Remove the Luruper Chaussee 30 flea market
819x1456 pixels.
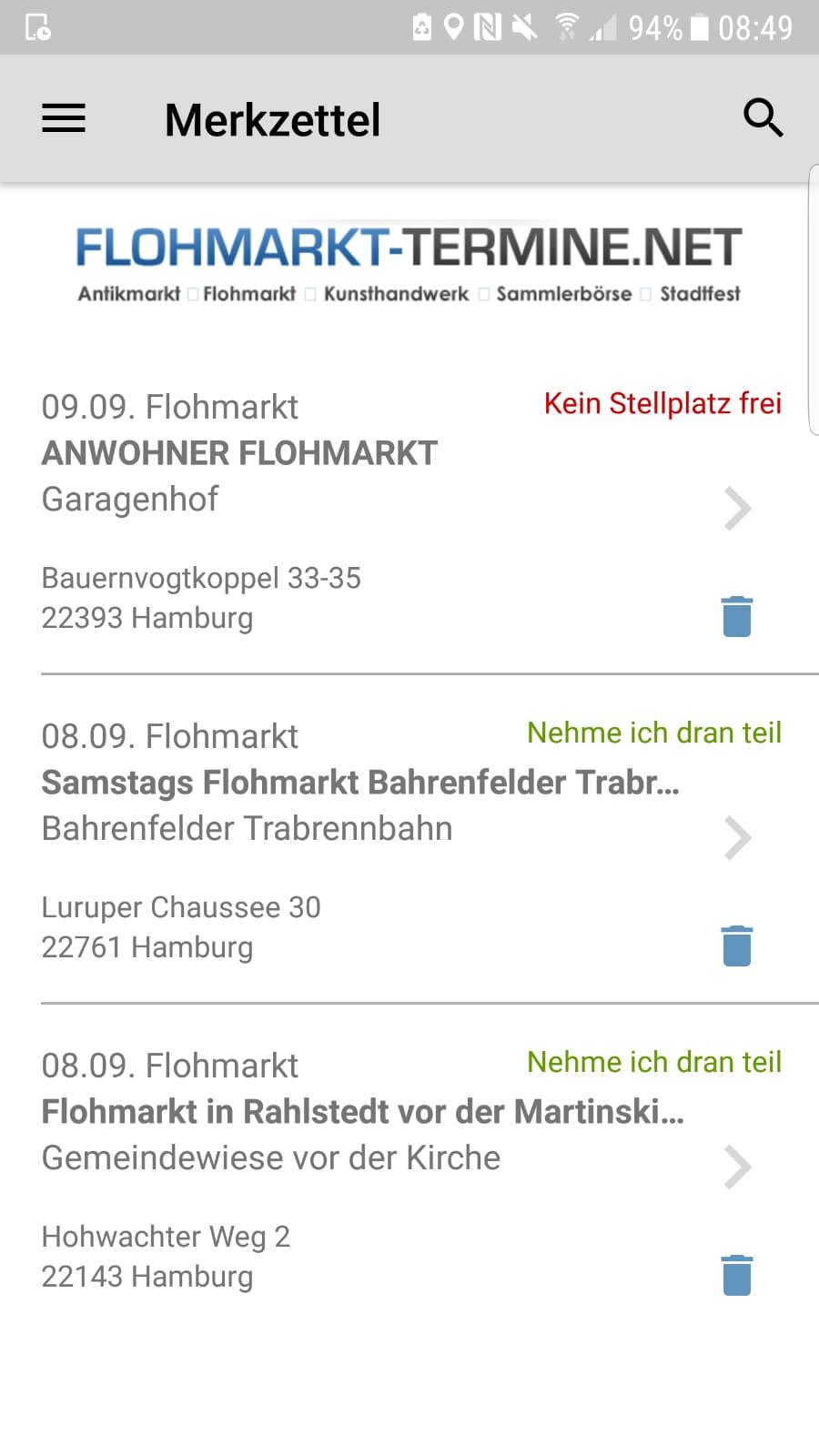[x=736, y=946]
